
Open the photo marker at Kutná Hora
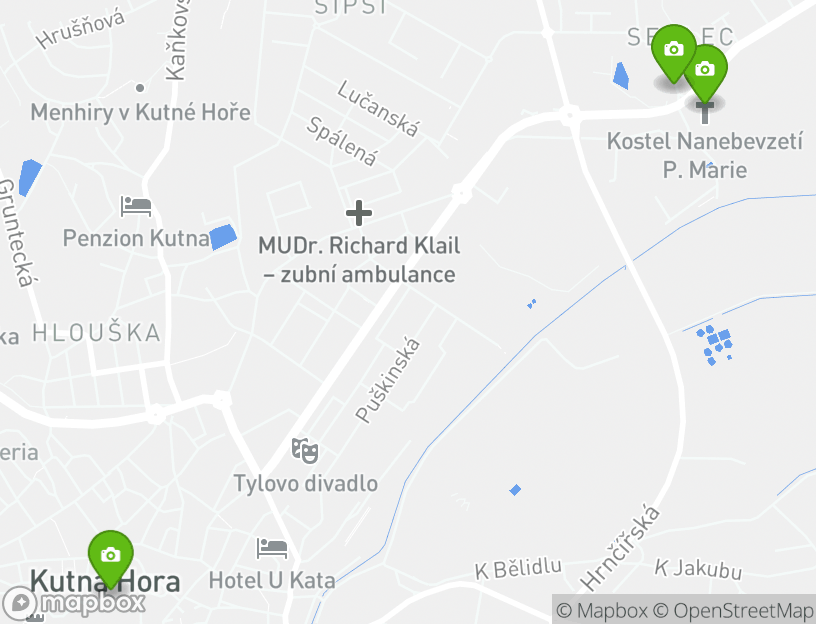point(110,555)
